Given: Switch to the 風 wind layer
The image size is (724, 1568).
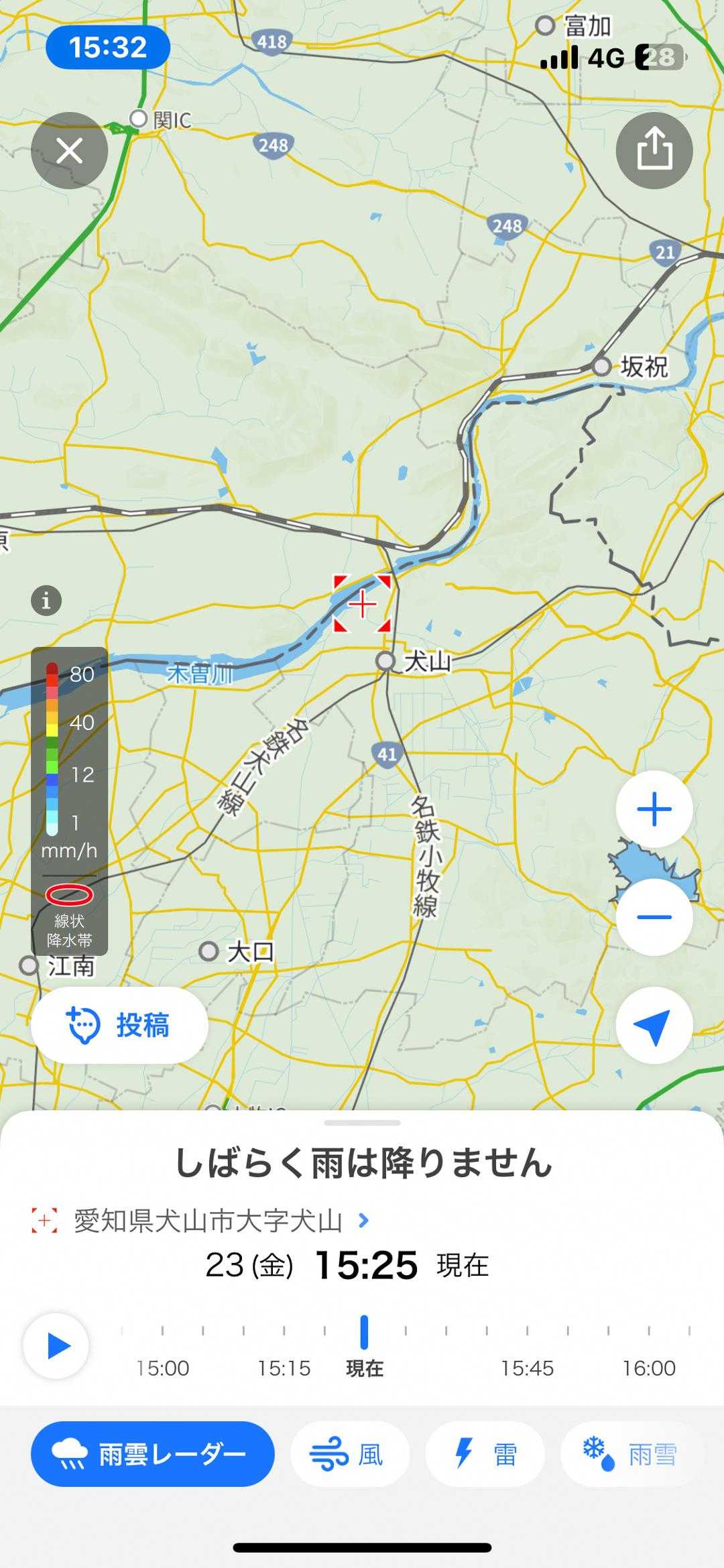Looking at the screenshot, I should pyautogui.click(x=349, y=1454).
